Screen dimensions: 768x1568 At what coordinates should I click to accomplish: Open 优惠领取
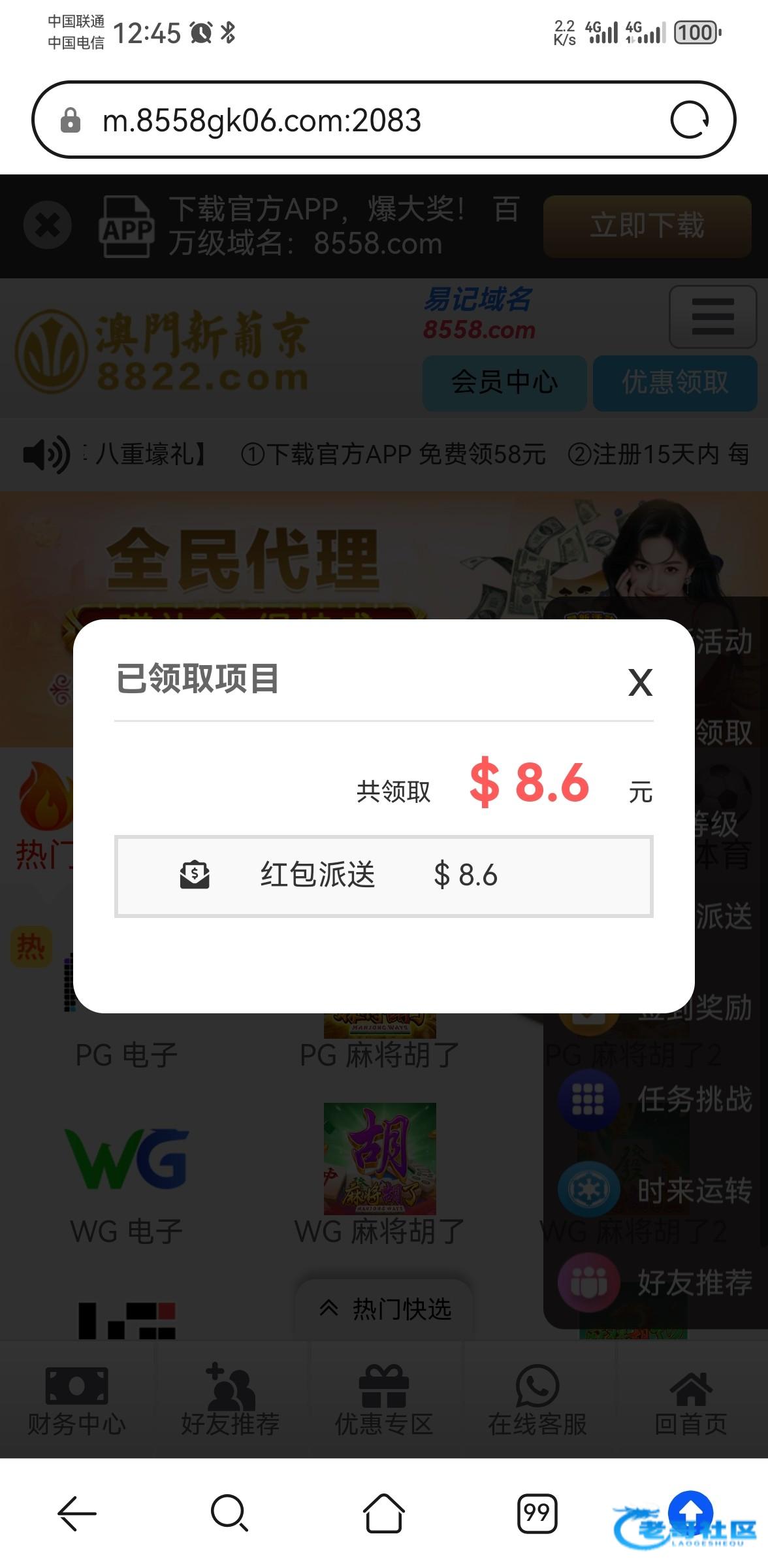675,383
